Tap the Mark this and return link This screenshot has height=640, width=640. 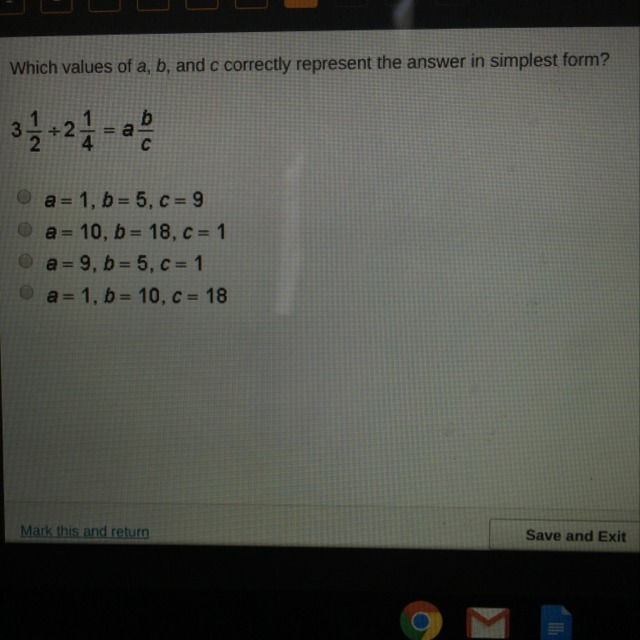(84, 532)
